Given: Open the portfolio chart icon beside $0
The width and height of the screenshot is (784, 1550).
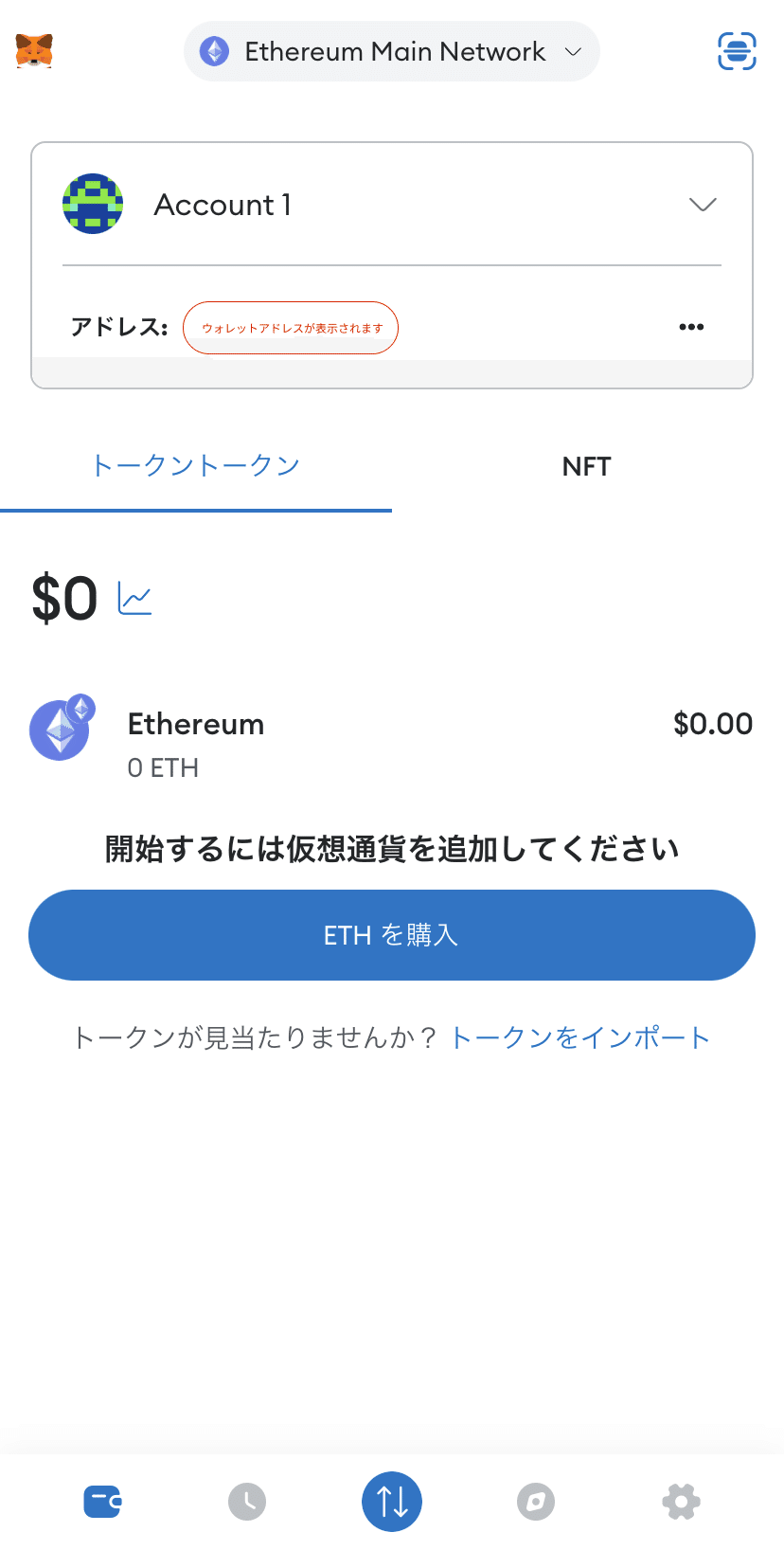Looking at the screenshot, I should (x=134, y=599).
